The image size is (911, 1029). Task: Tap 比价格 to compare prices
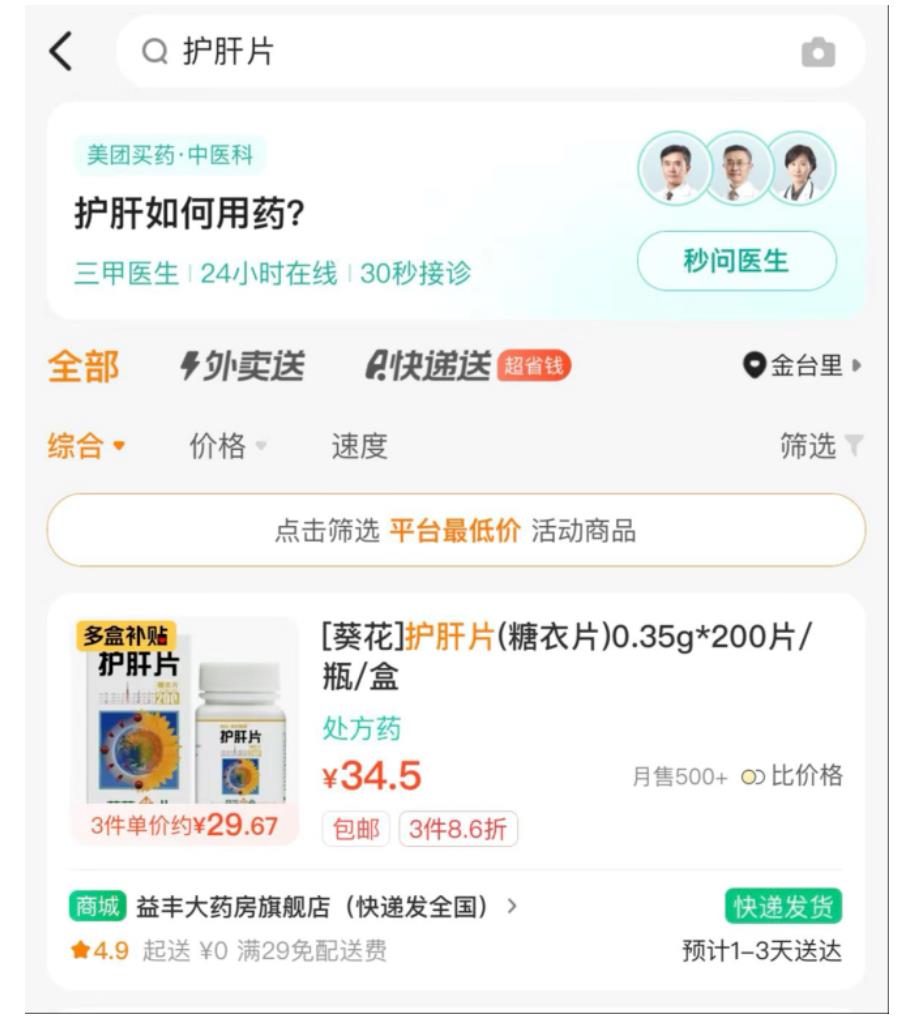point(792,776)
